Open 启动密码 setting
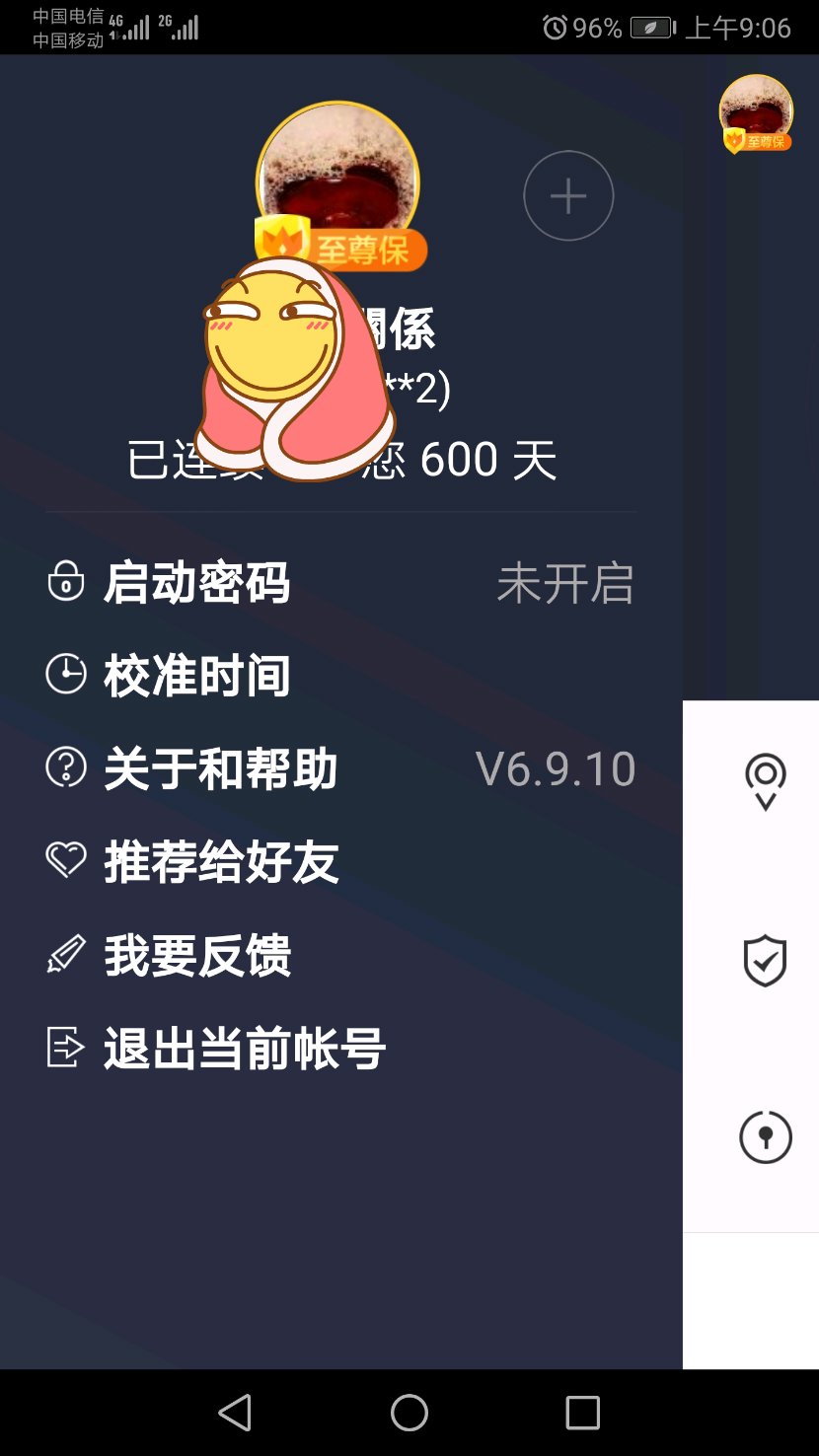The height and width of the screenshot is (1456, 819). pos(197,582)
